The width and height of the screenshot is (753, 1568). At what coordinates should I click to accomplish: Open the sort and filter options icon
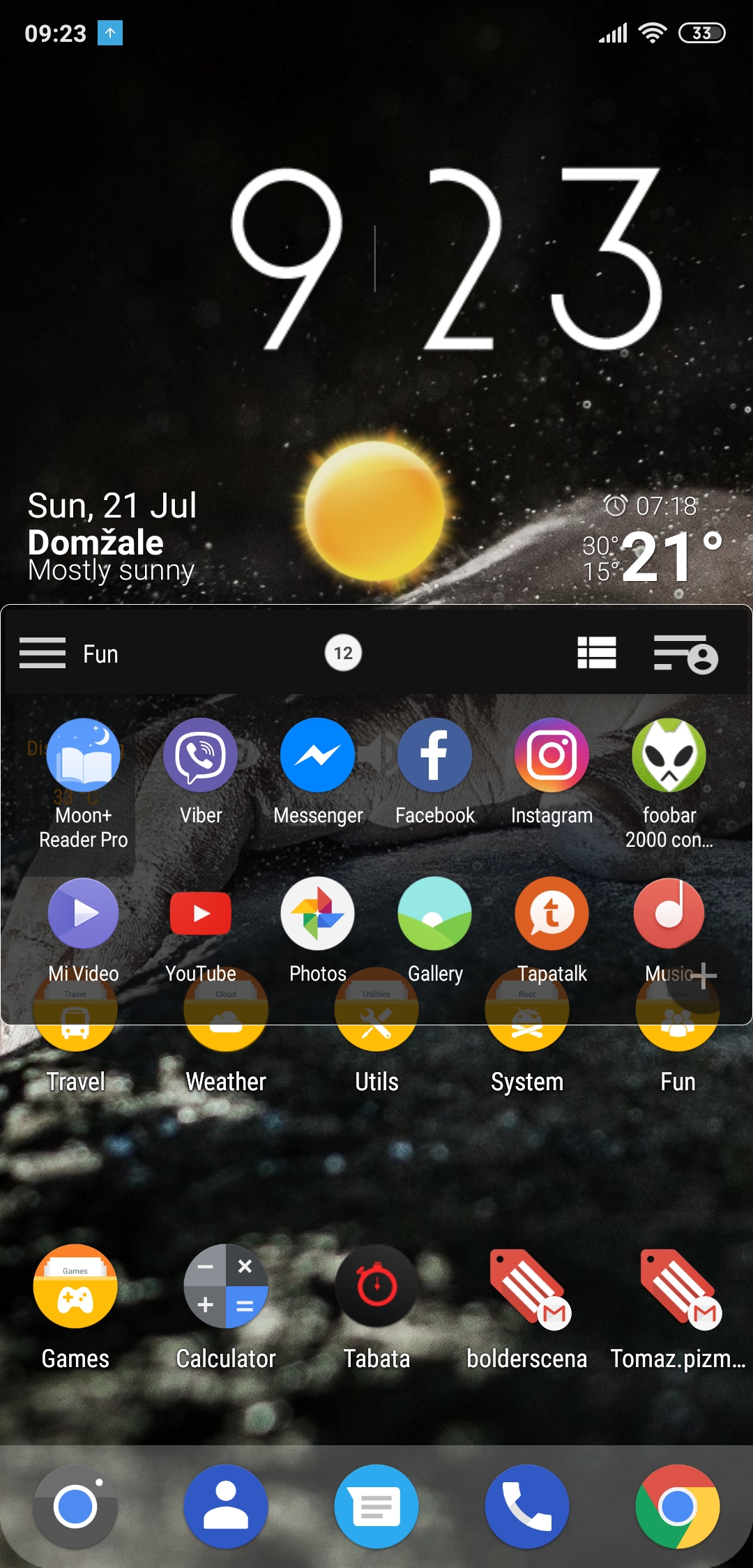click(686, 654)
